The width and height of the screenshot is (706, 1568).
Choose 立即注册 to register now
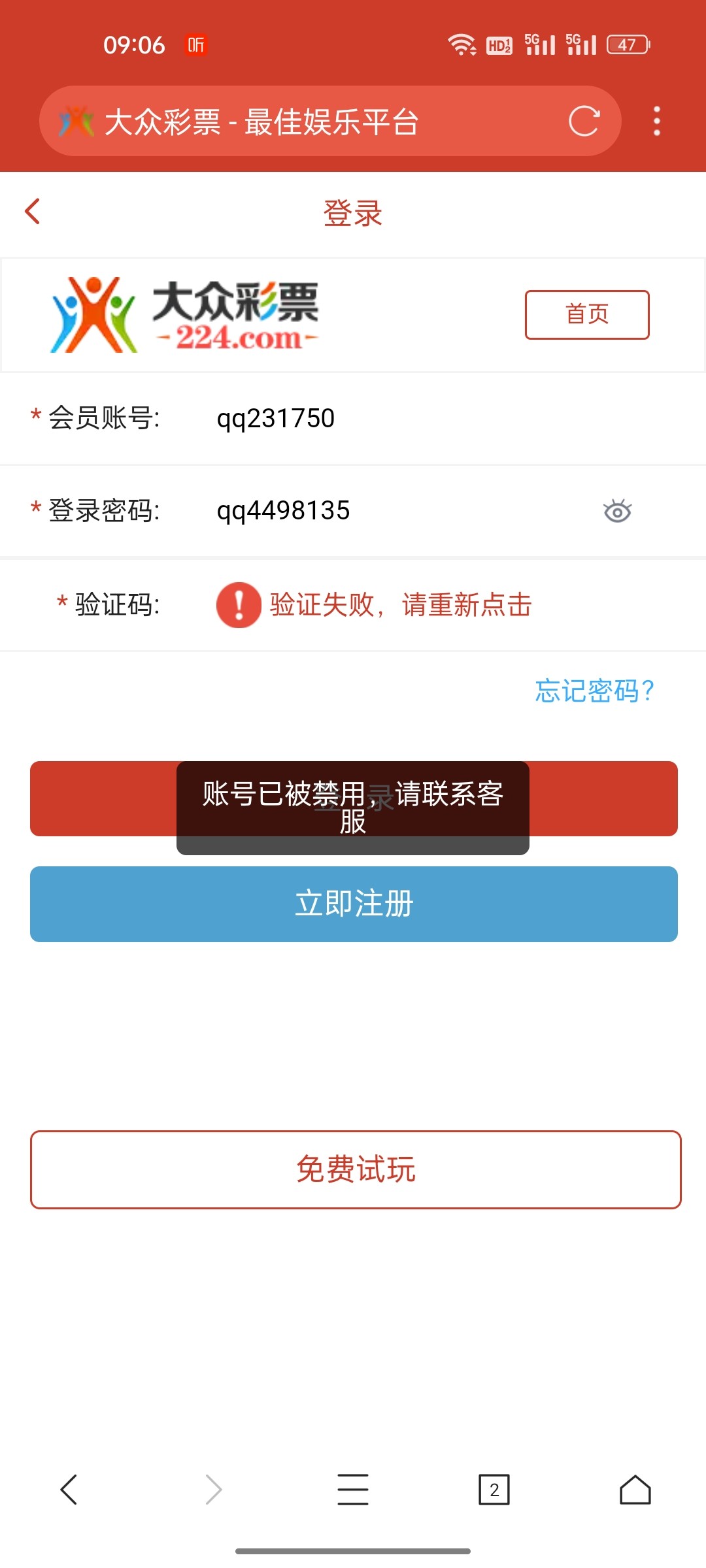click(354, 904)
